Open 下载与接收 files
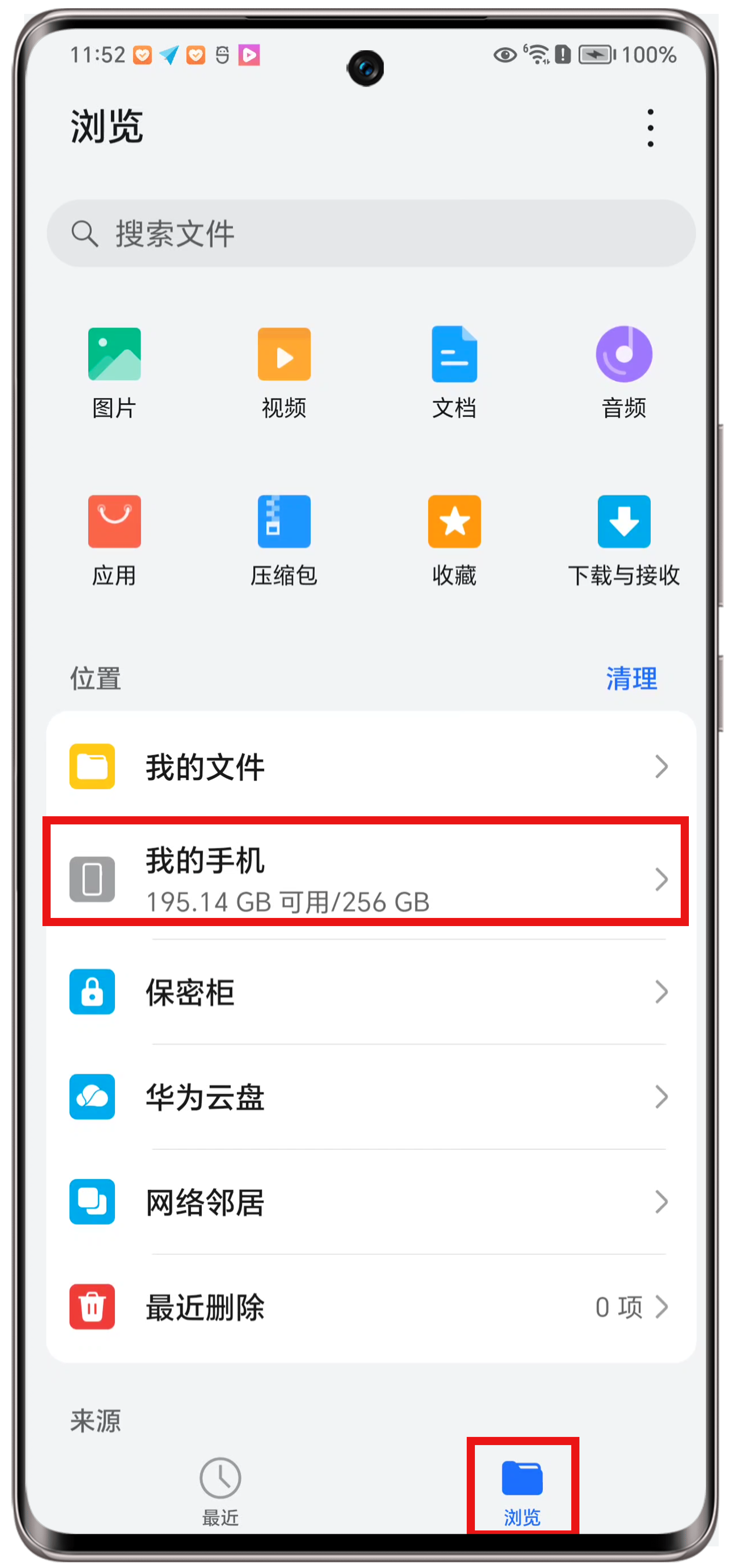The width and height of the screenshot is (735, 1568). [x=624, y=539]
